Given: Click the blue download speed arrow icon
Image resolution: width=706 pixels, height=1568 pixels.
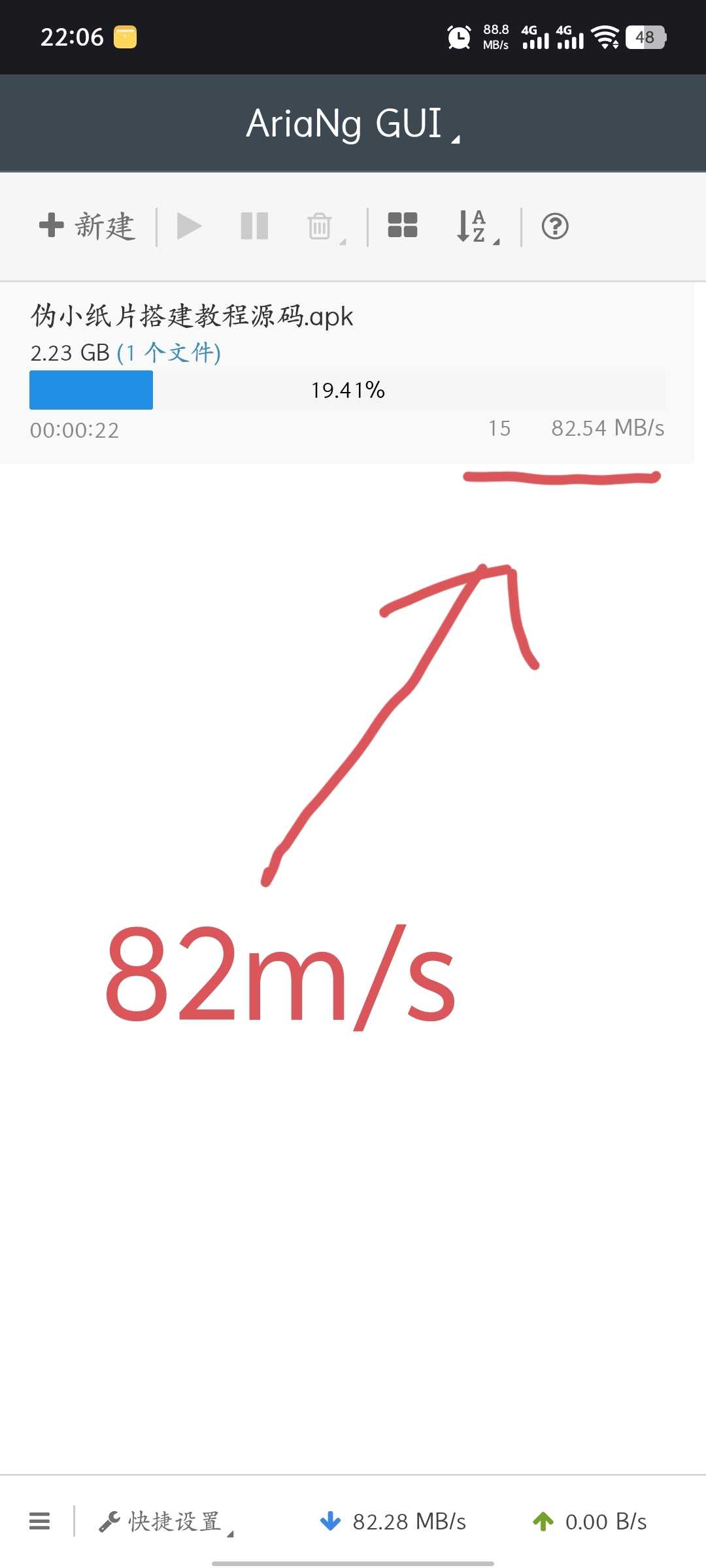Looking at the screenshot, I should [330, 1520].
